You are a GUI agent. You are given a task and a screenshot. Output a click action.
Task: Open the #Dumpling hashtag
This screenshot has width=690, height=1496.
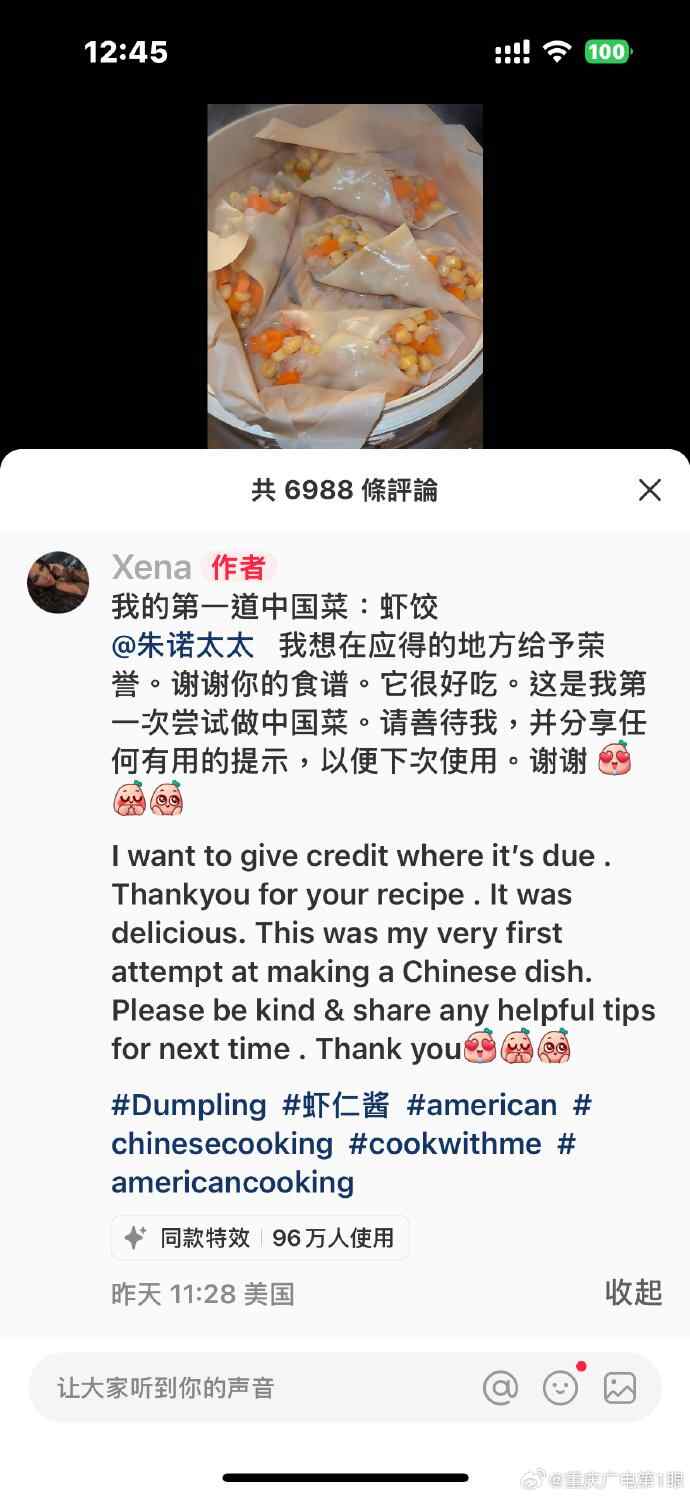coord(189,1105)
